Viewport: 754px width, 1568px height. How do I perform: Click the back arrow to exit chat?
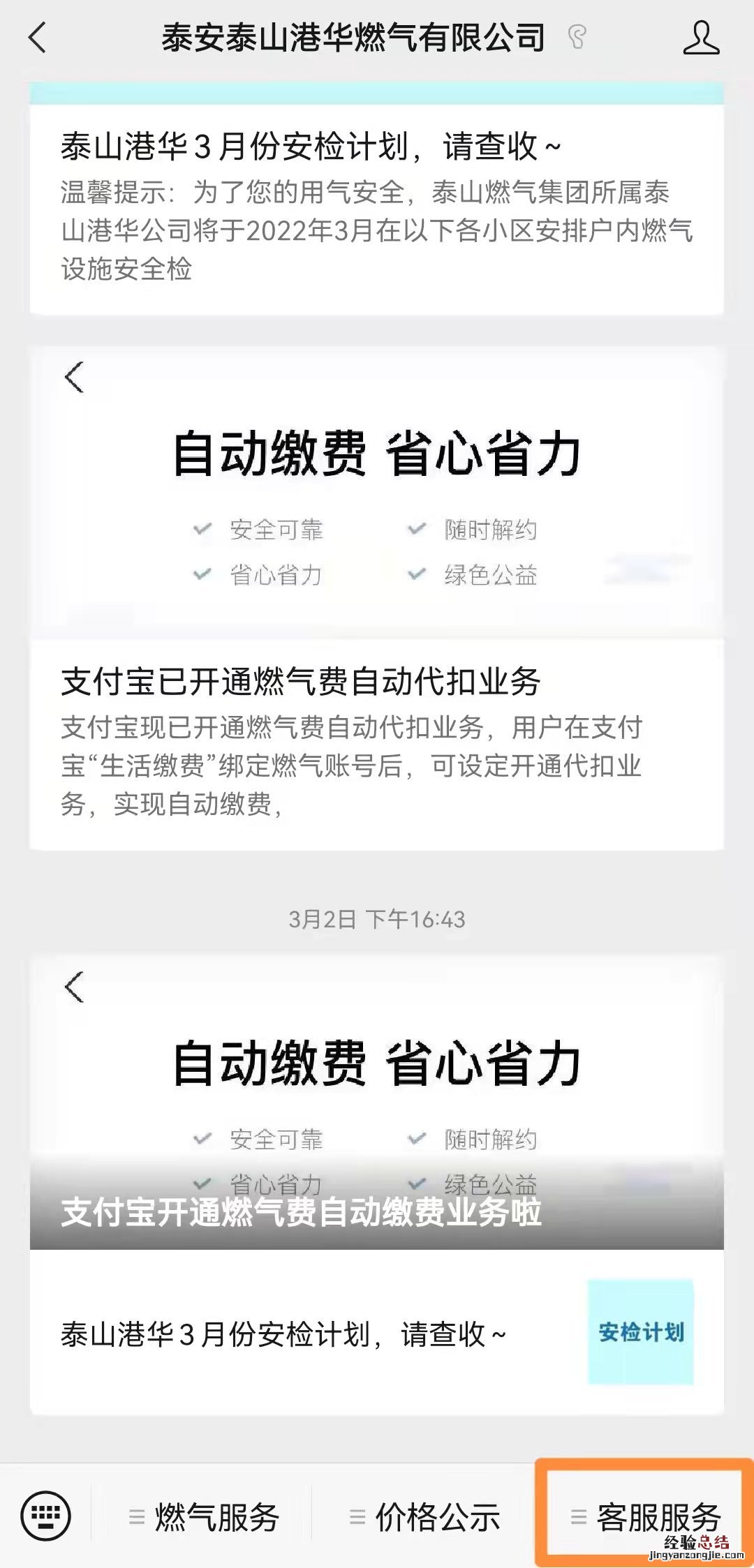pos(36,38)
